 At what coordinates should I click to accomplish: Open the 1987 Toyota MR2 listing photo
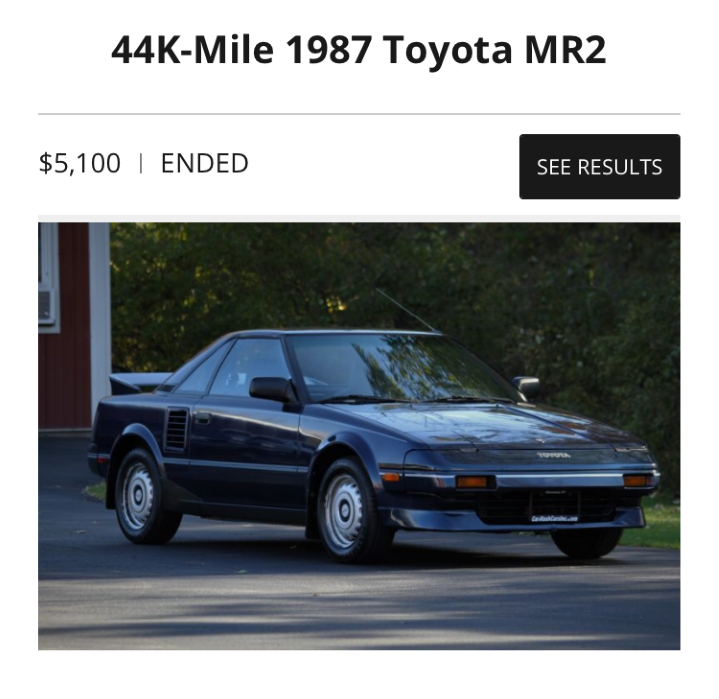[x=359, y=436]
